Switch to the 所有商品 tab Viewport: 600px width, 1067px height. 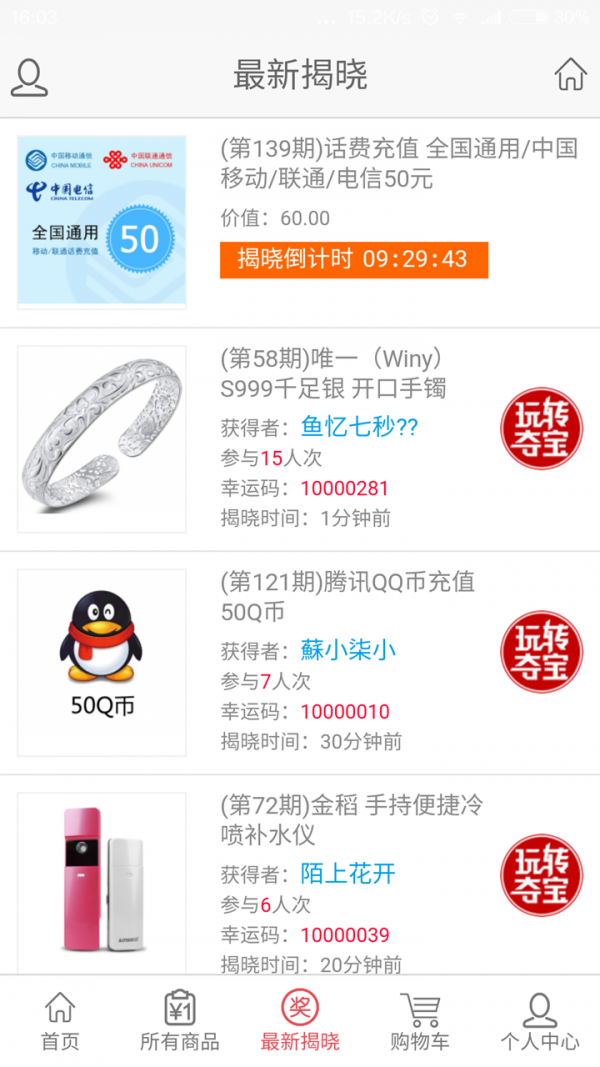(x=180, y=1021)
